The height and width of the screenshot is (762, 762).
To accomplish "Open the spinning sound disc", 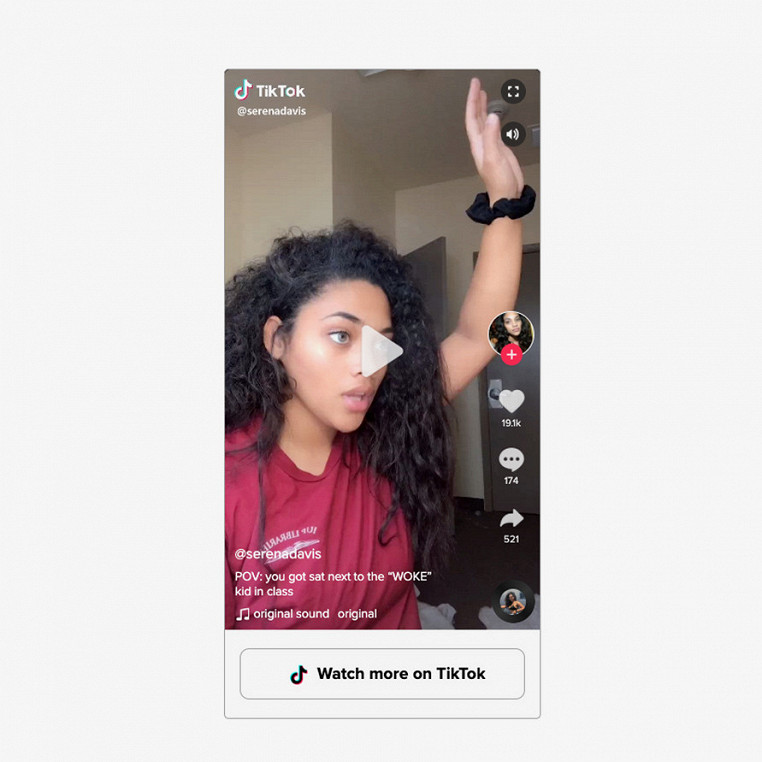I will point(514,602).
